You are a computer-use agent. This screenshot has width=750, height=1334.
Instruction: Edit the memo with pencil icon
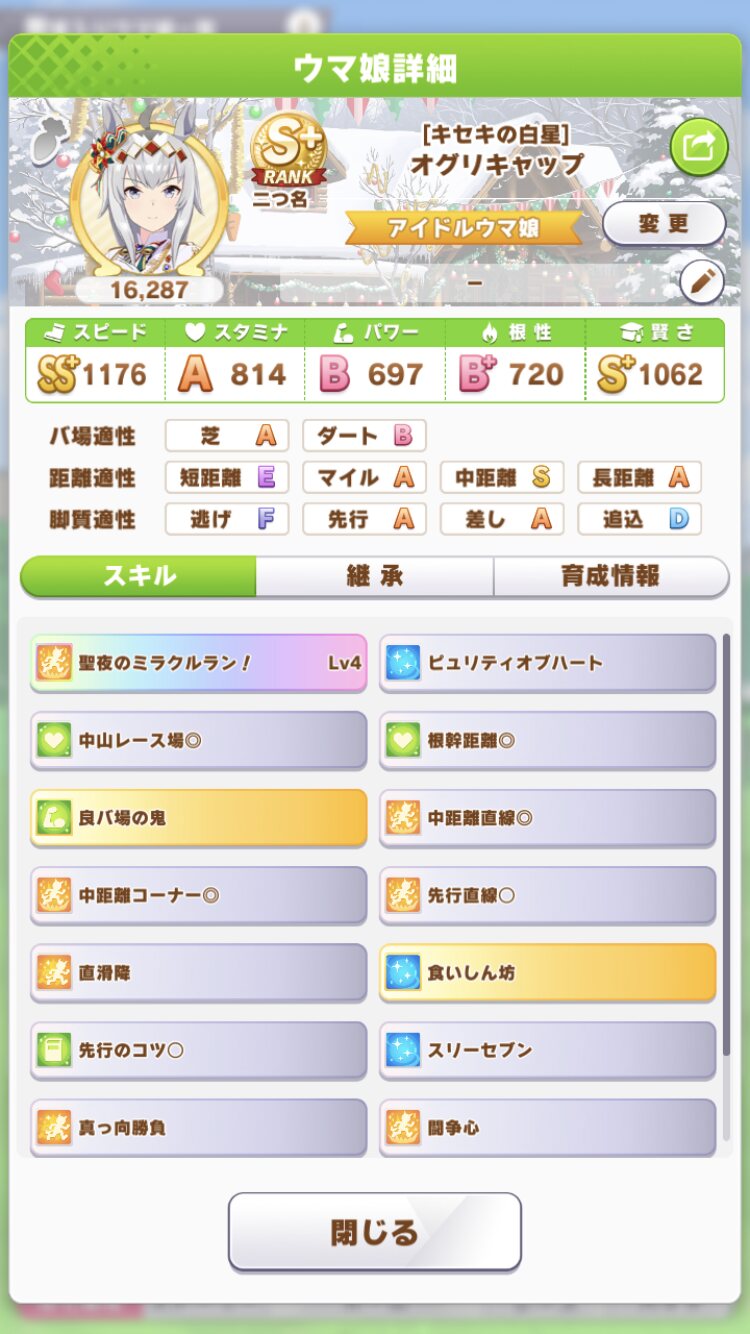(701, 283)
